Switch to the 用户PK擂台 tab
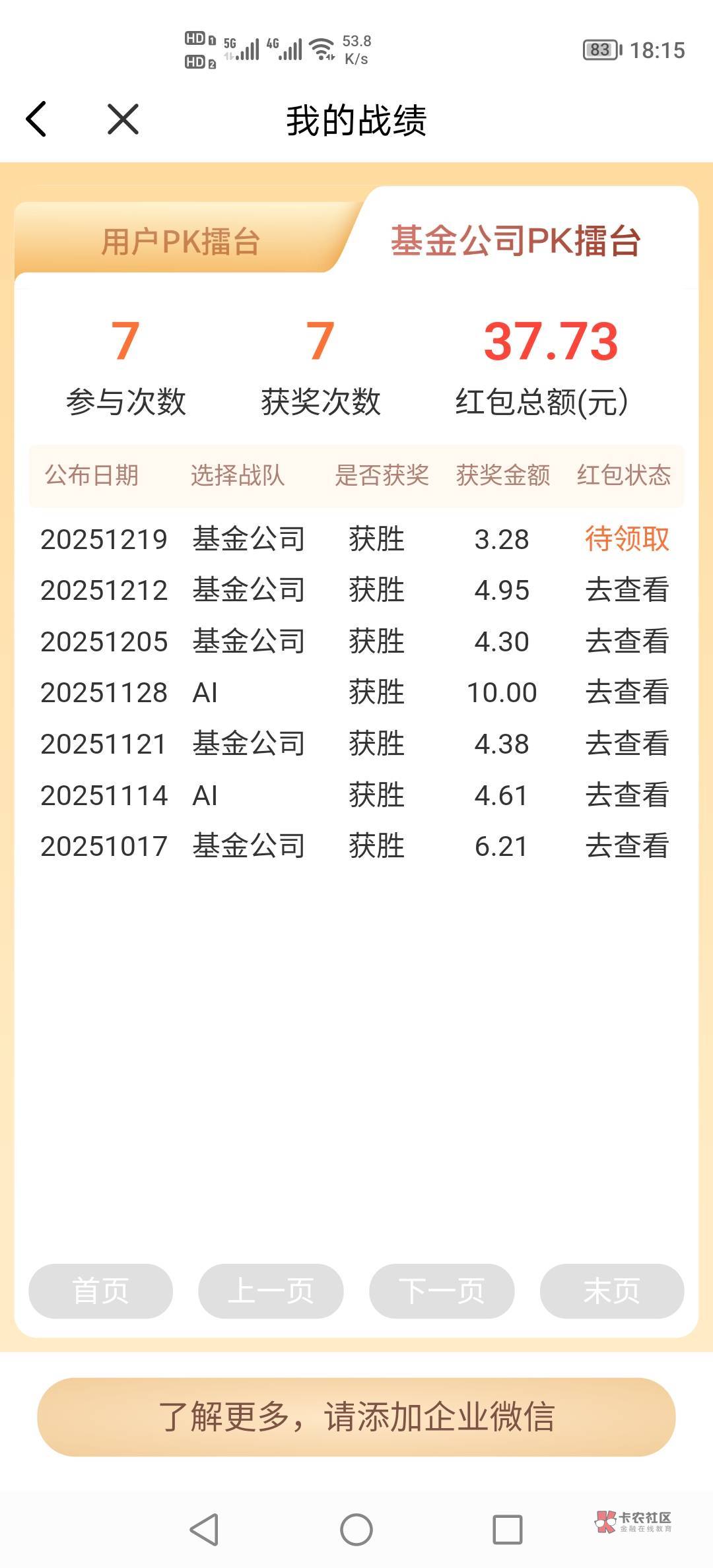The image size is (713, 1568). click(180, 242)
